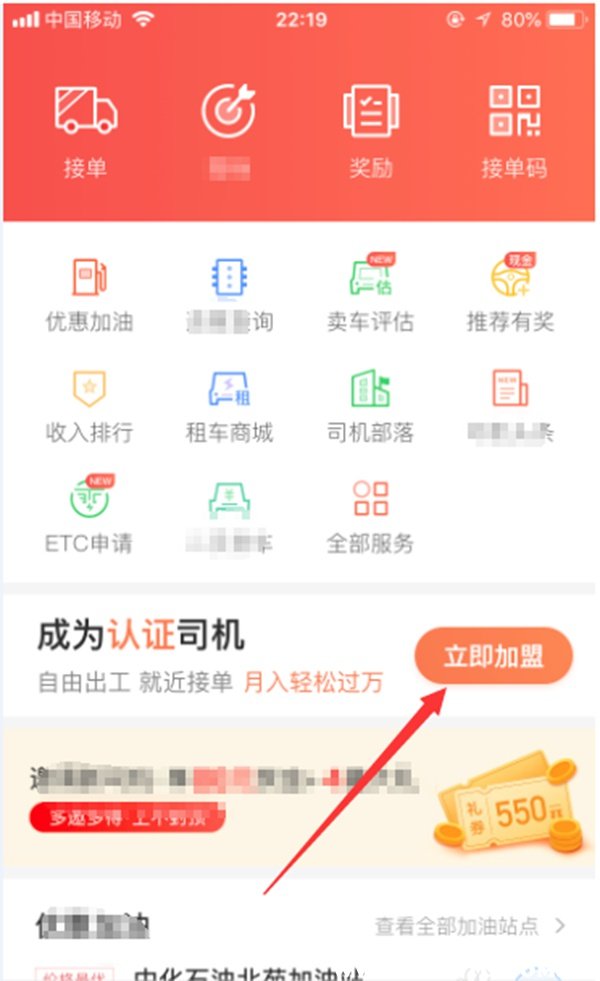View 查看全部加油站点 all gas stations
600x981 pixels.
tap(470, 926)
